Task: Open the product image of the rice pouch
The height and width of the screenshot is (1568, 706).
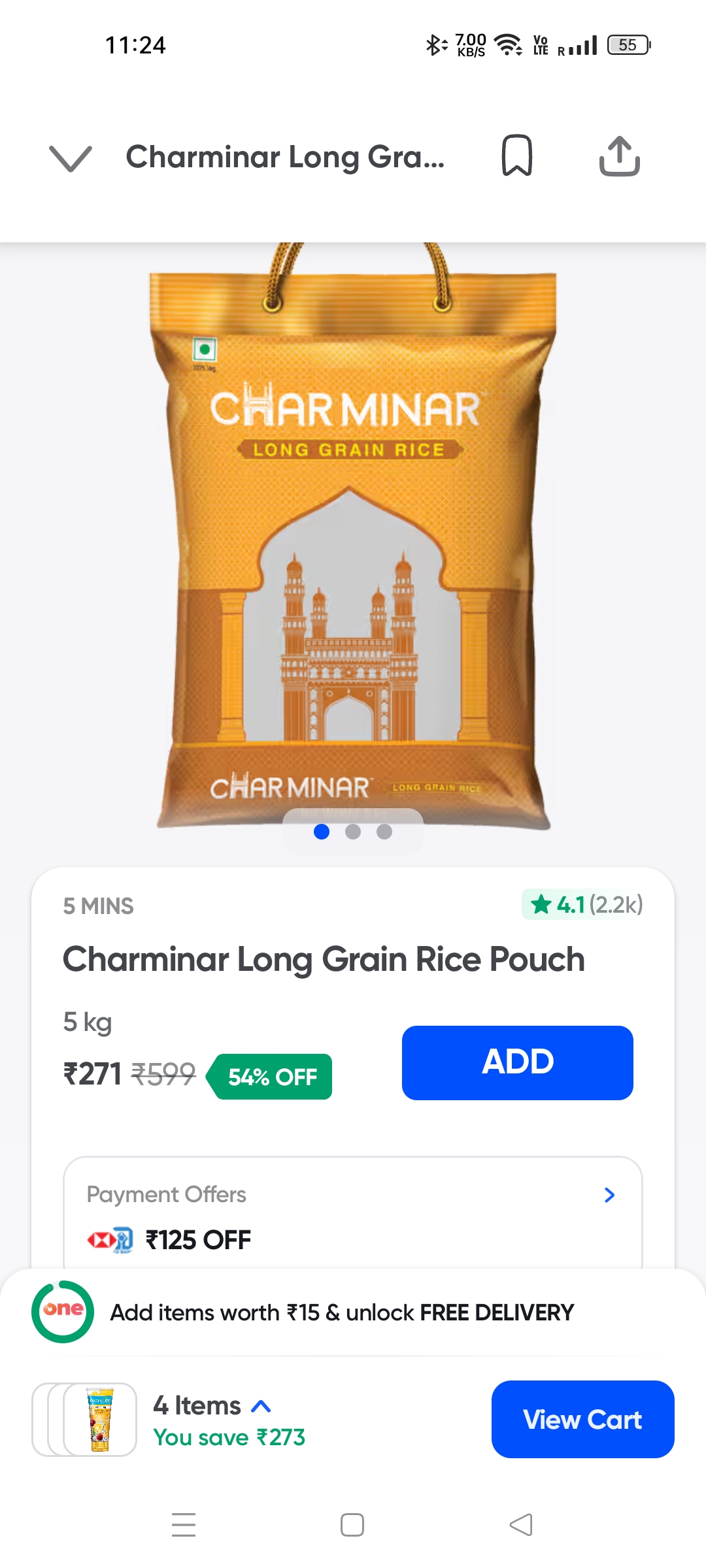Action: 353,542
